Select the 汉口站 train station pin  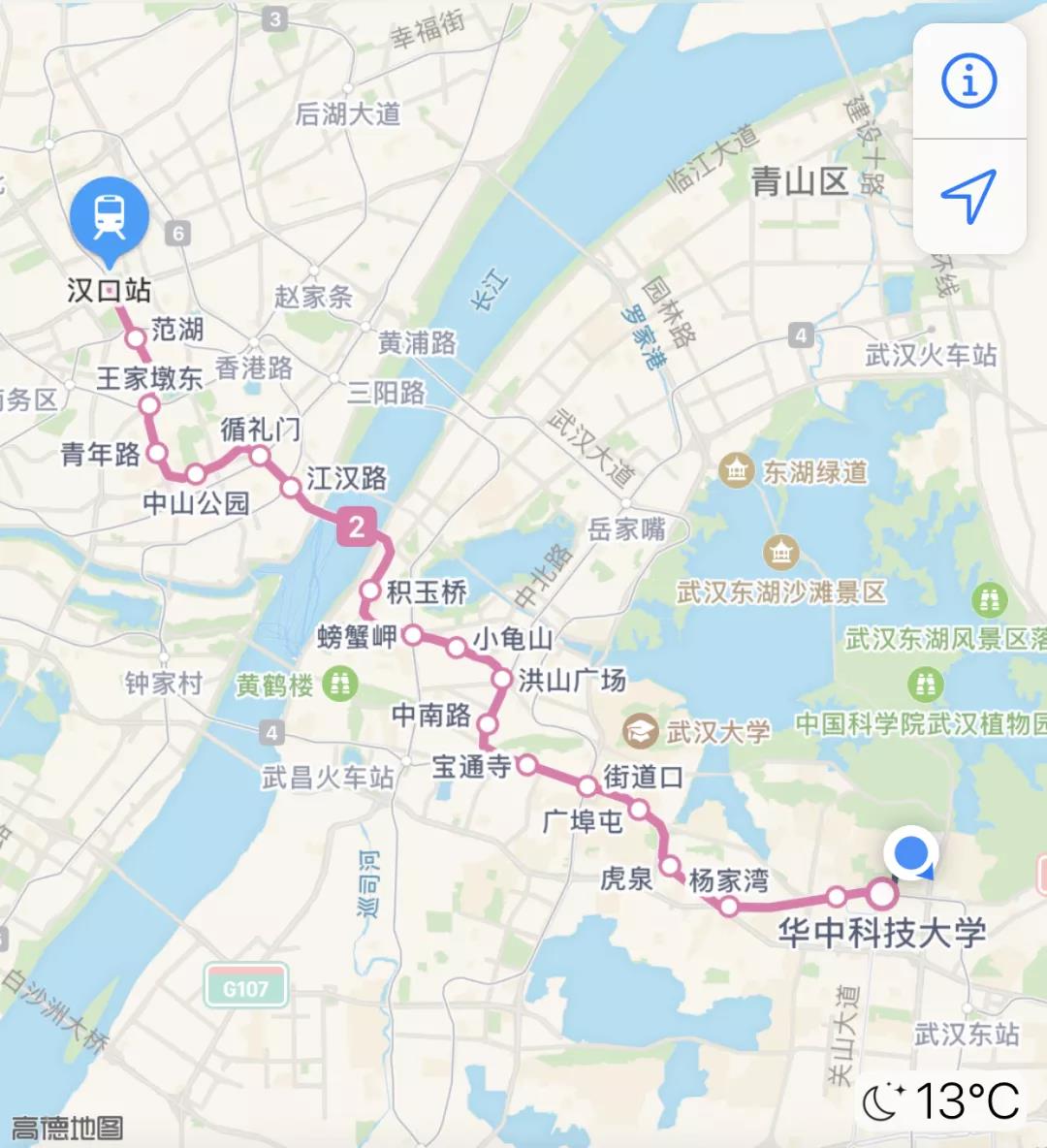pos(110,218)
